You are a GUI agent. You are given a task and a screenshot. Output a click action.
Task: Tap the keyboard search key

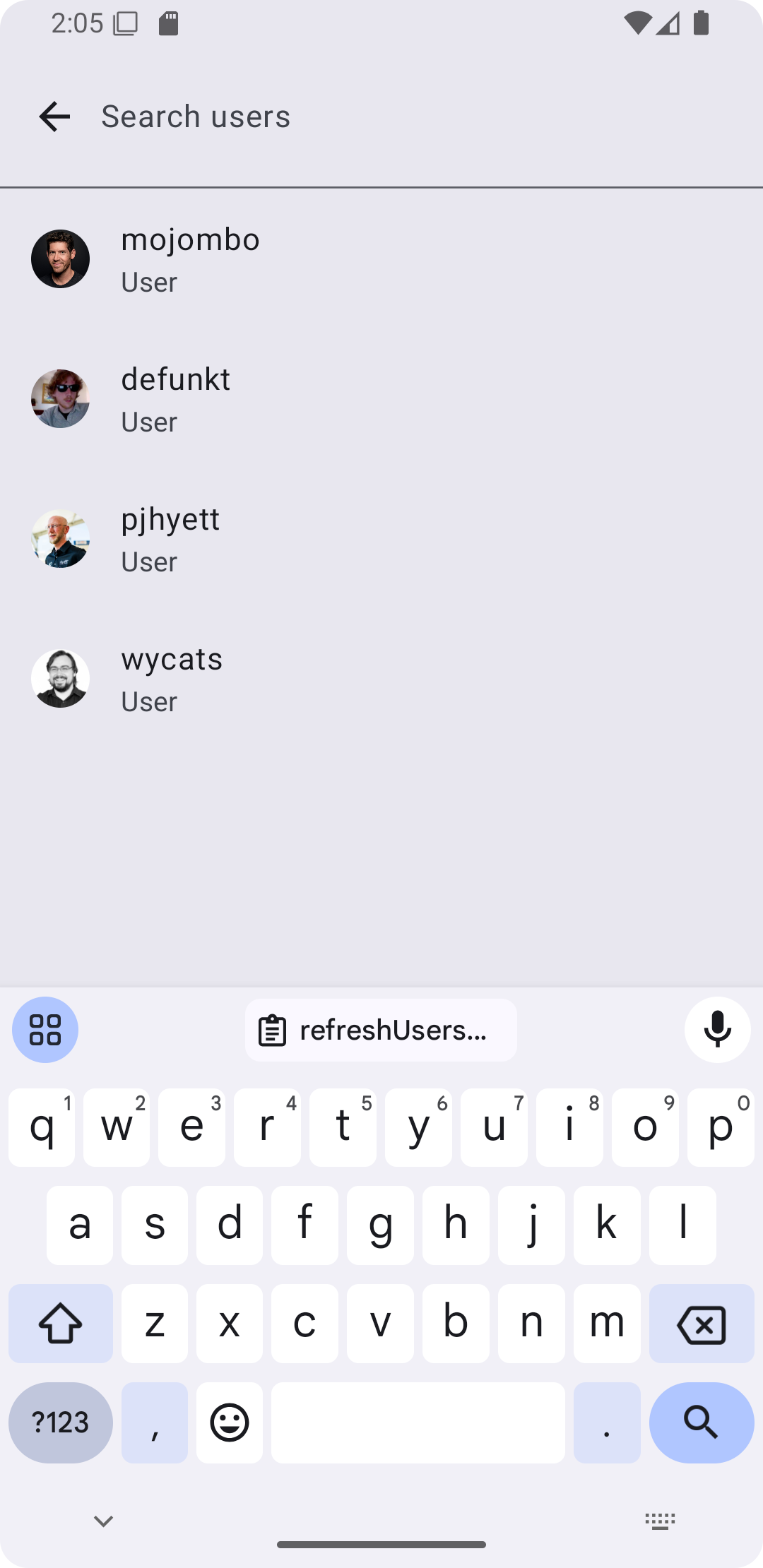(701, 1423)
